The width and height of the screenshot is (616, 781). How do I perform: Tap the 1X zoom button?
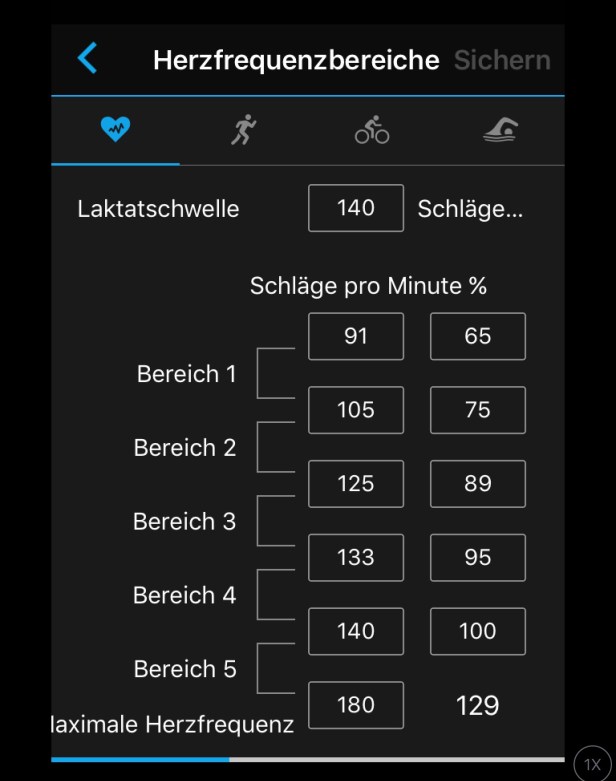click(x=594, y=763)
